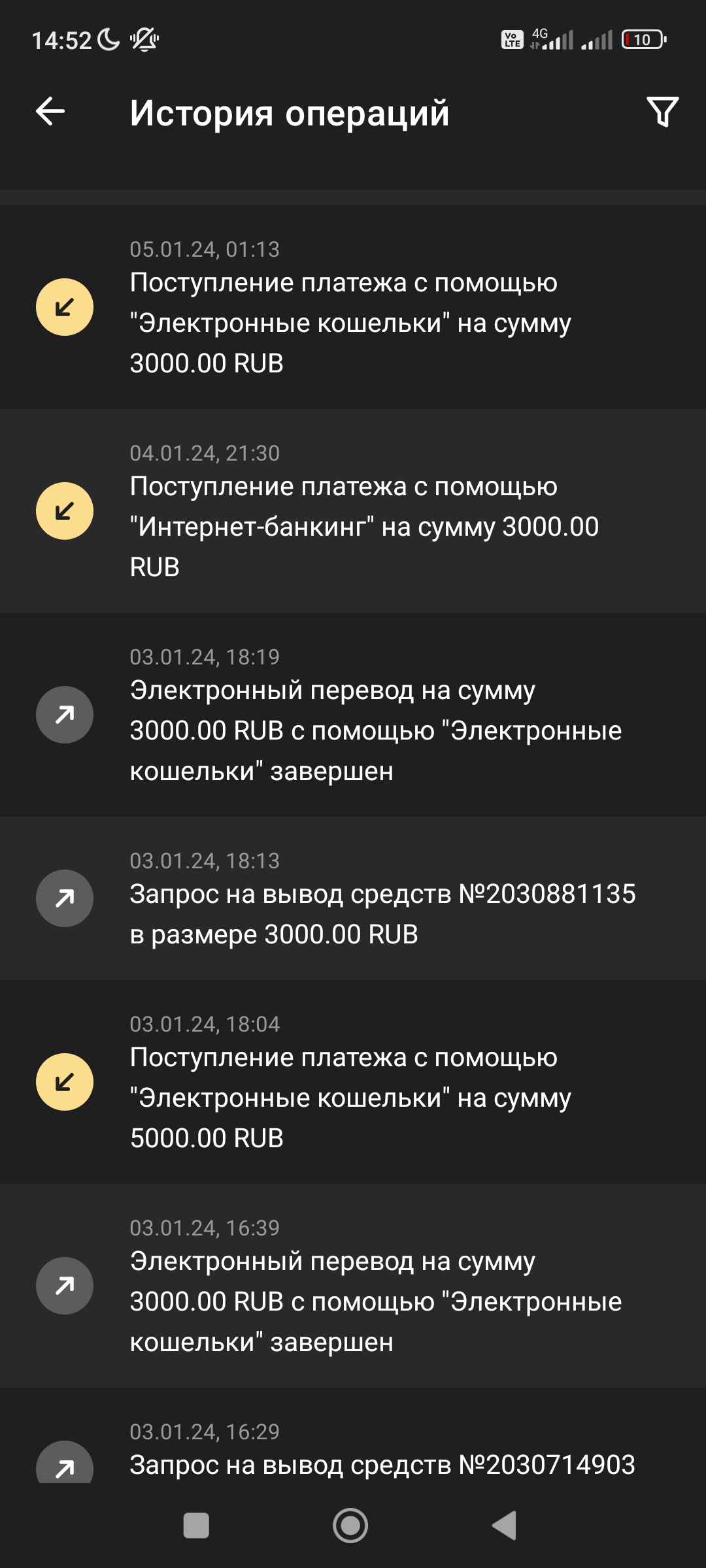This screenshot has width=706, height=1568.
Task: Select the 03.01.24, 18:19 electronic transfer
Action: (x=353, y=715)
